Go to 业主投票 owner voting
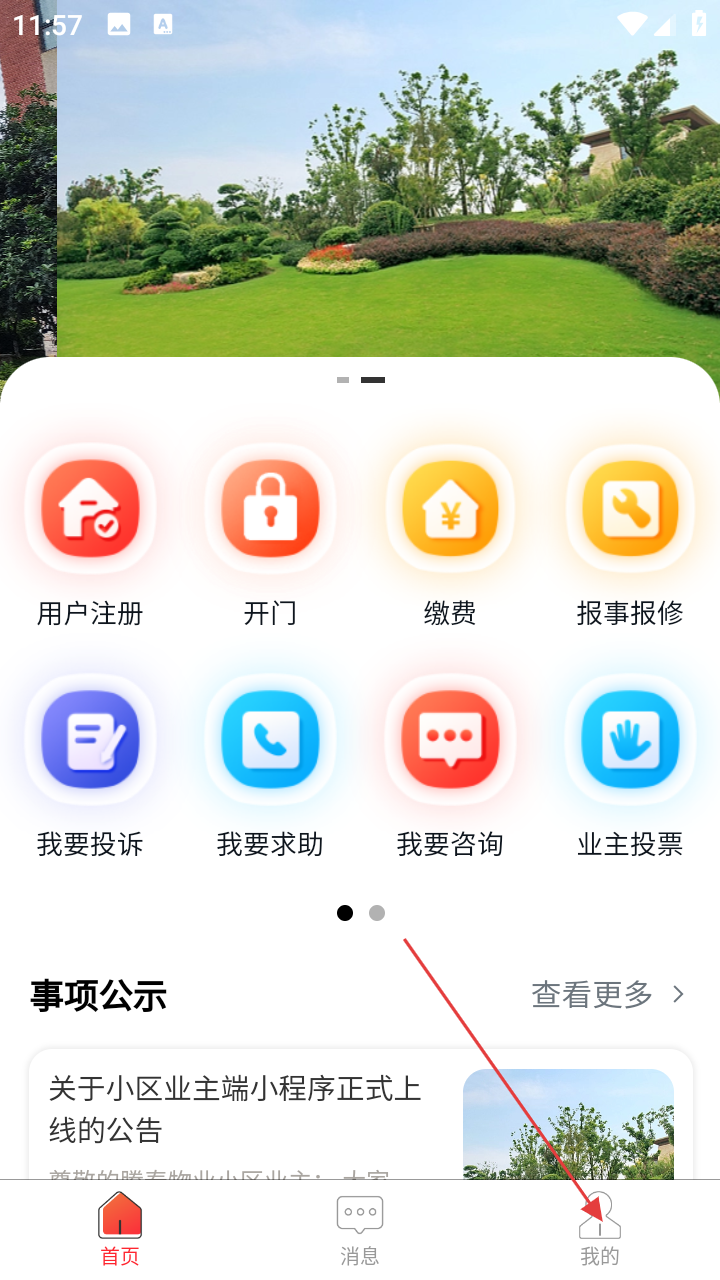The height and width of the screenshot is (1280, 720). coord(630,741)
